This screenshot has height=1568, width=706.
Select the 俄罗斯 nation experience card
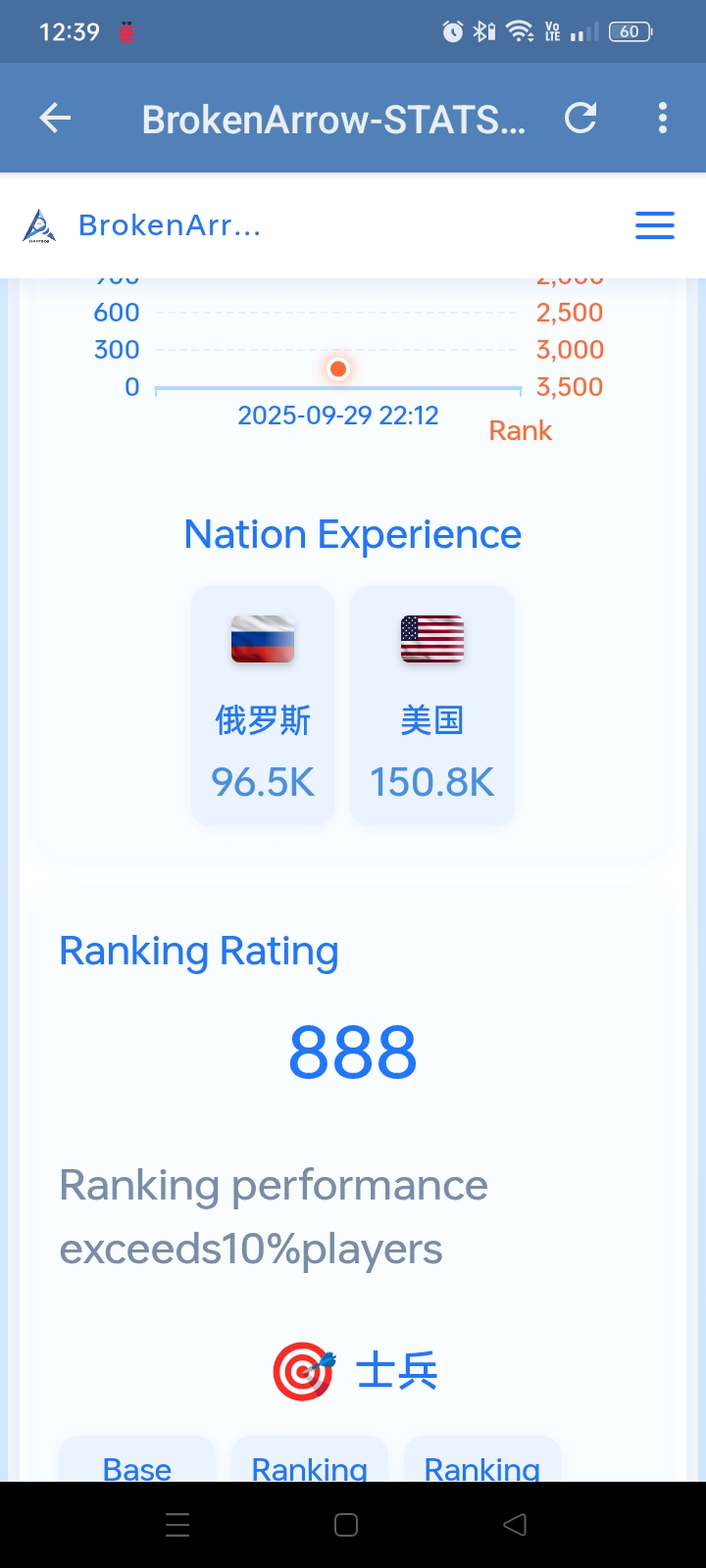pyautogui.click(x=263, y=706)
